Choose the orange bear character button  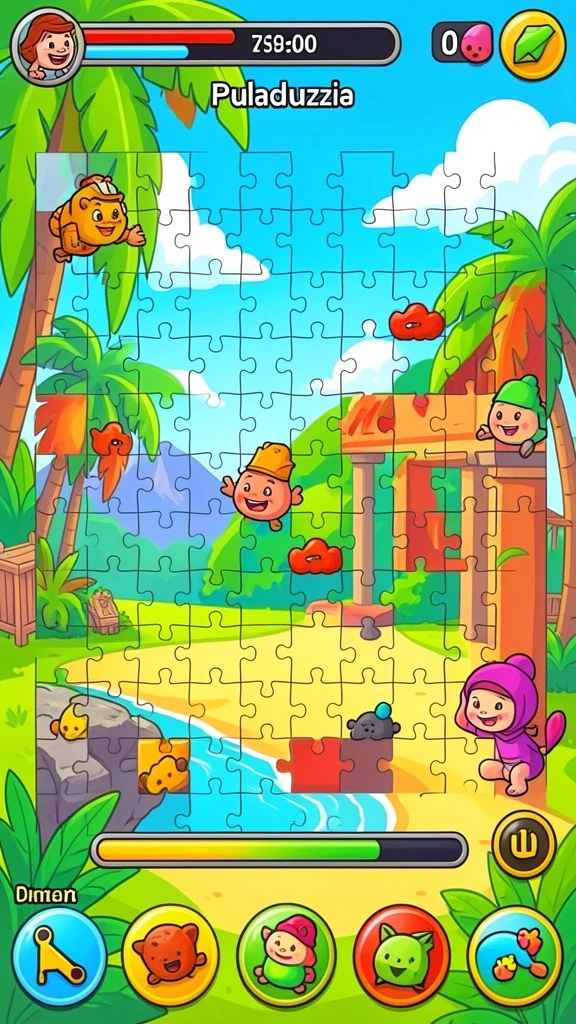point(170,955)
